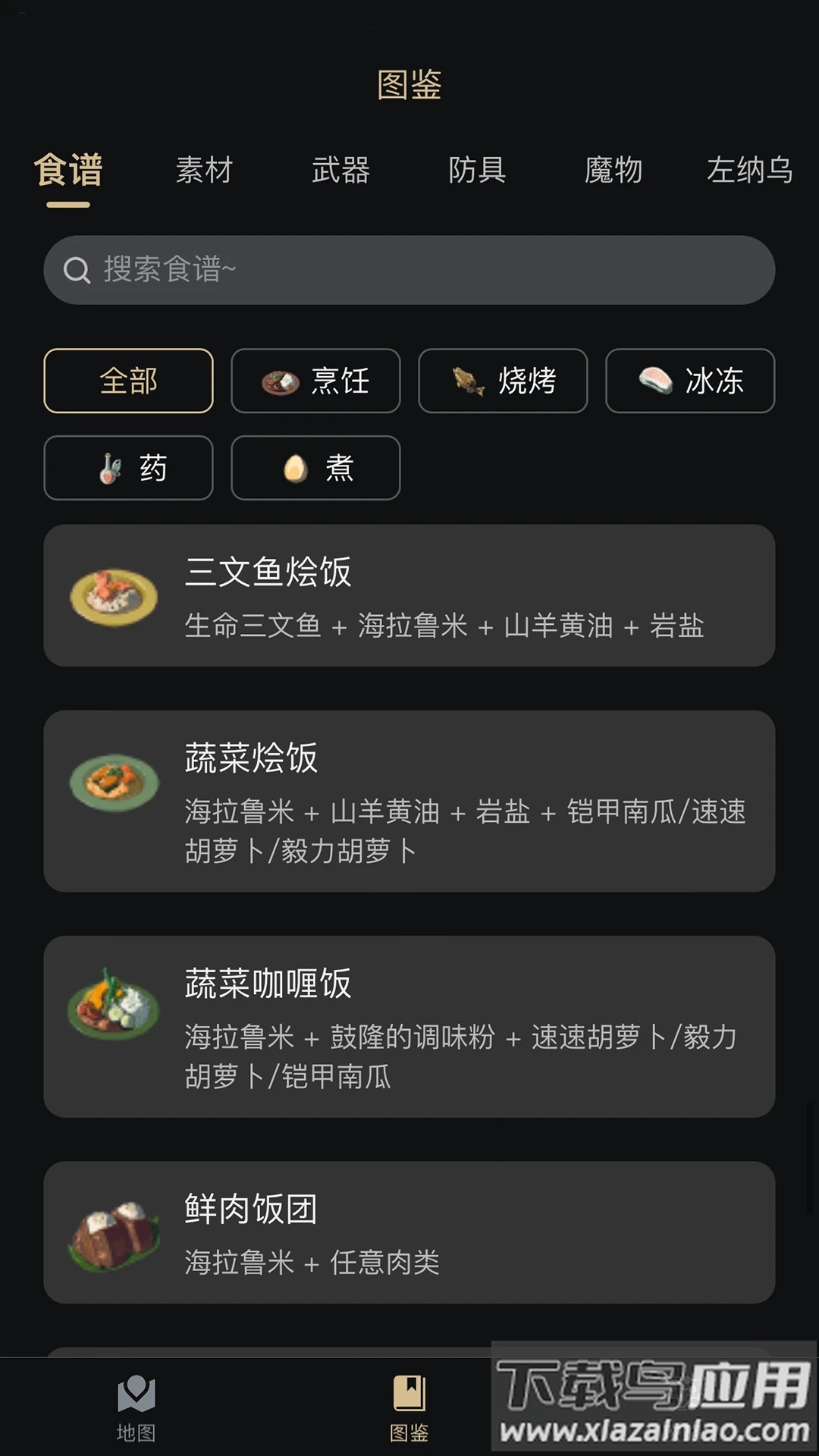Switch to the 武器 weapons tab
This screenshot has width=819, height=1456.
tap(341, 171)
